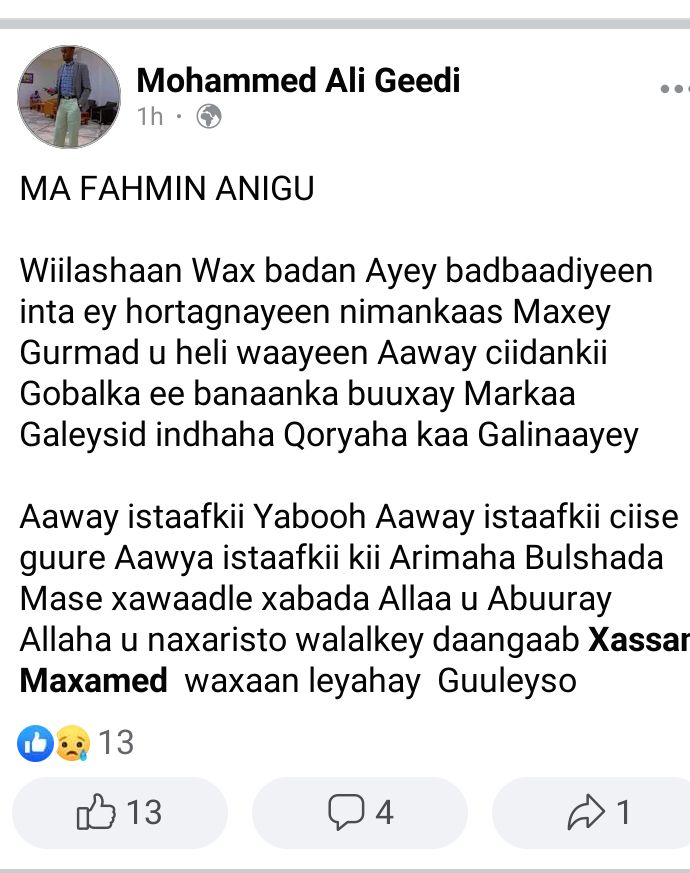Open the post's three-dot options menu
Screen dimensions: 690x873
[x=675, y=89]
